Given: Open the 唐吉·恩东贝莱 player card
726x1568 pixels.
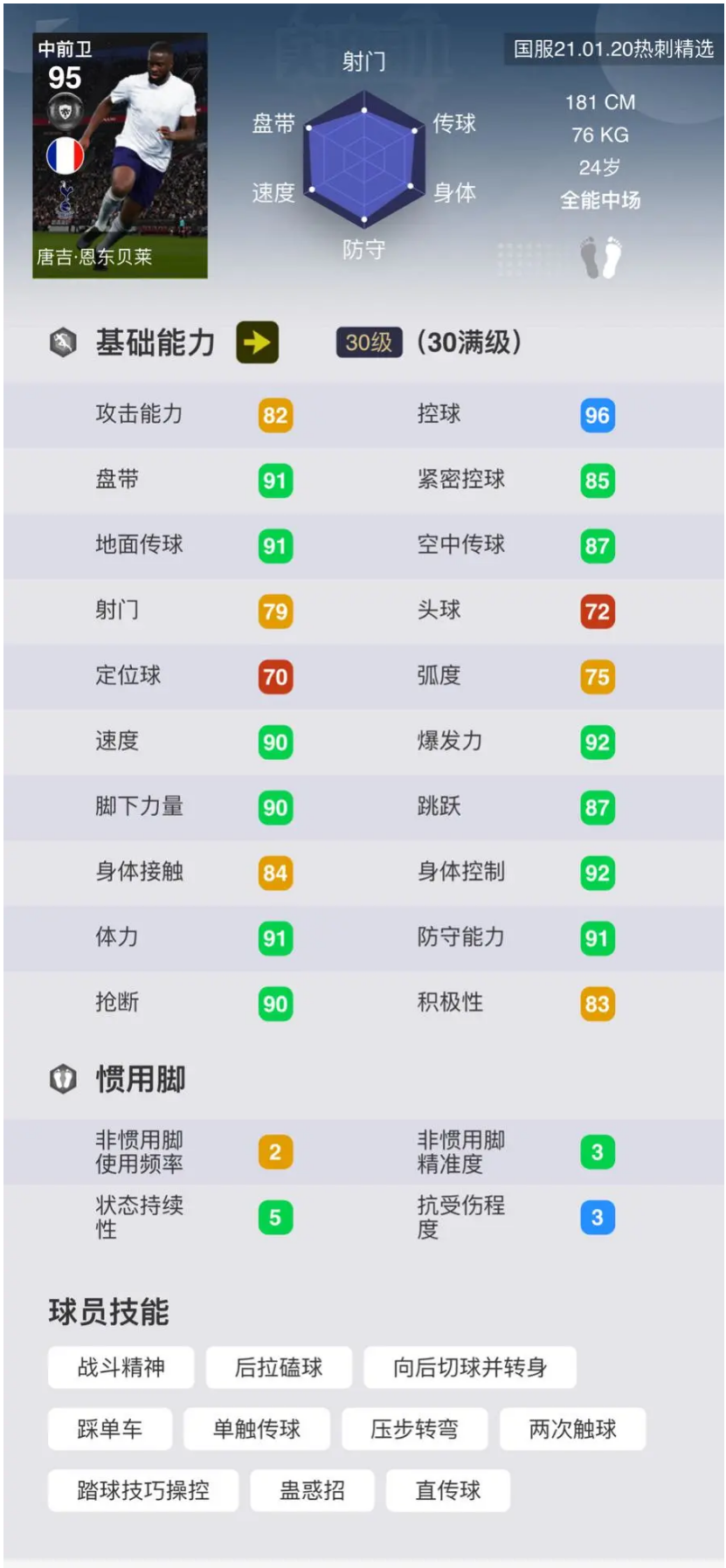Looking at the screenshot, I should pos(120,155).
